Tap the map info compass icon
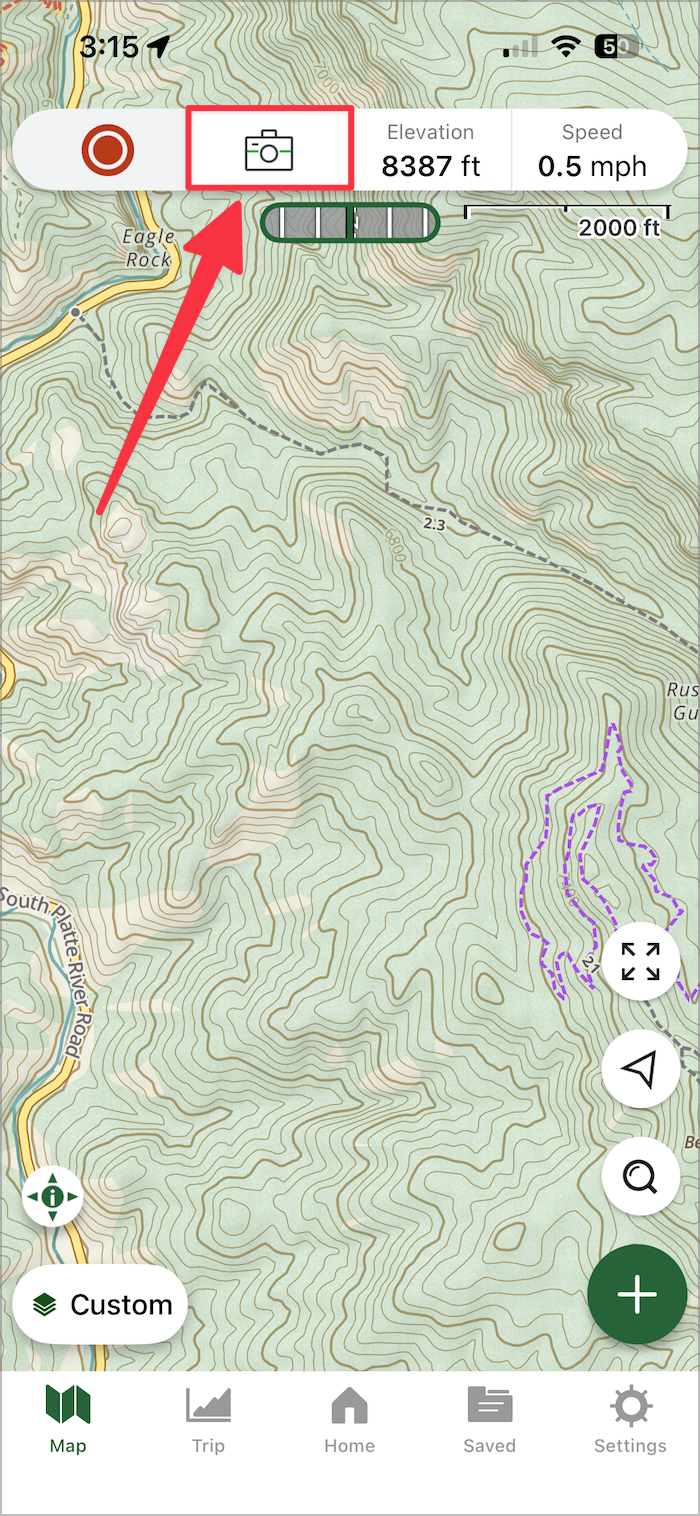700x1516 pixels. (x=52, y=1196)
